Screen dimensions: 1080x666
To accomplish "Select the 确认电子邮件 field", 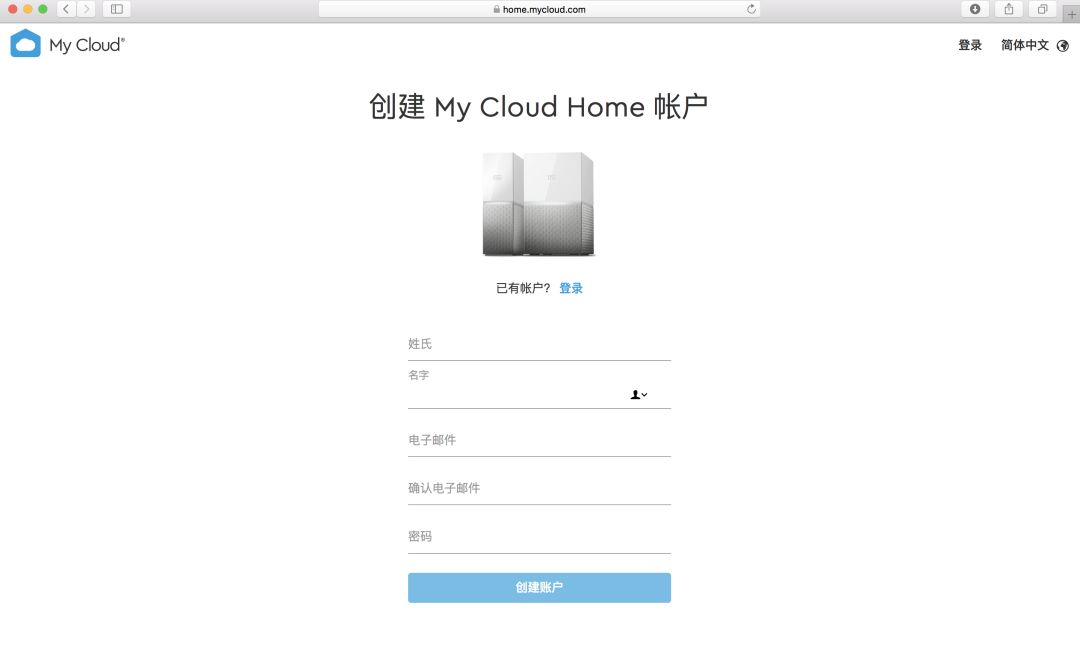I will click(539, 488).
